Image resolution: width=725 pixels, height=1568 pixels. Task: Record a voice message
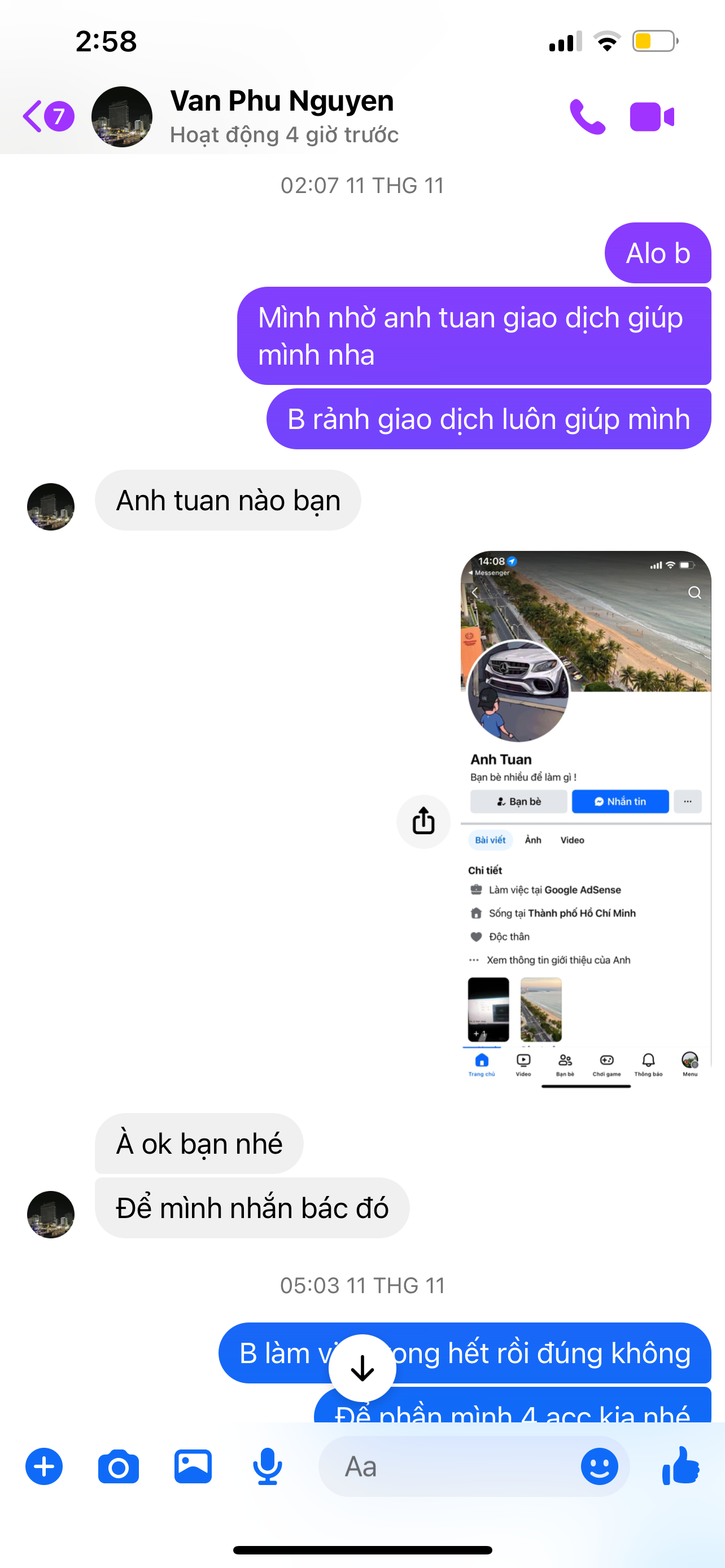pyautogui.click(x=267, y=1466)
